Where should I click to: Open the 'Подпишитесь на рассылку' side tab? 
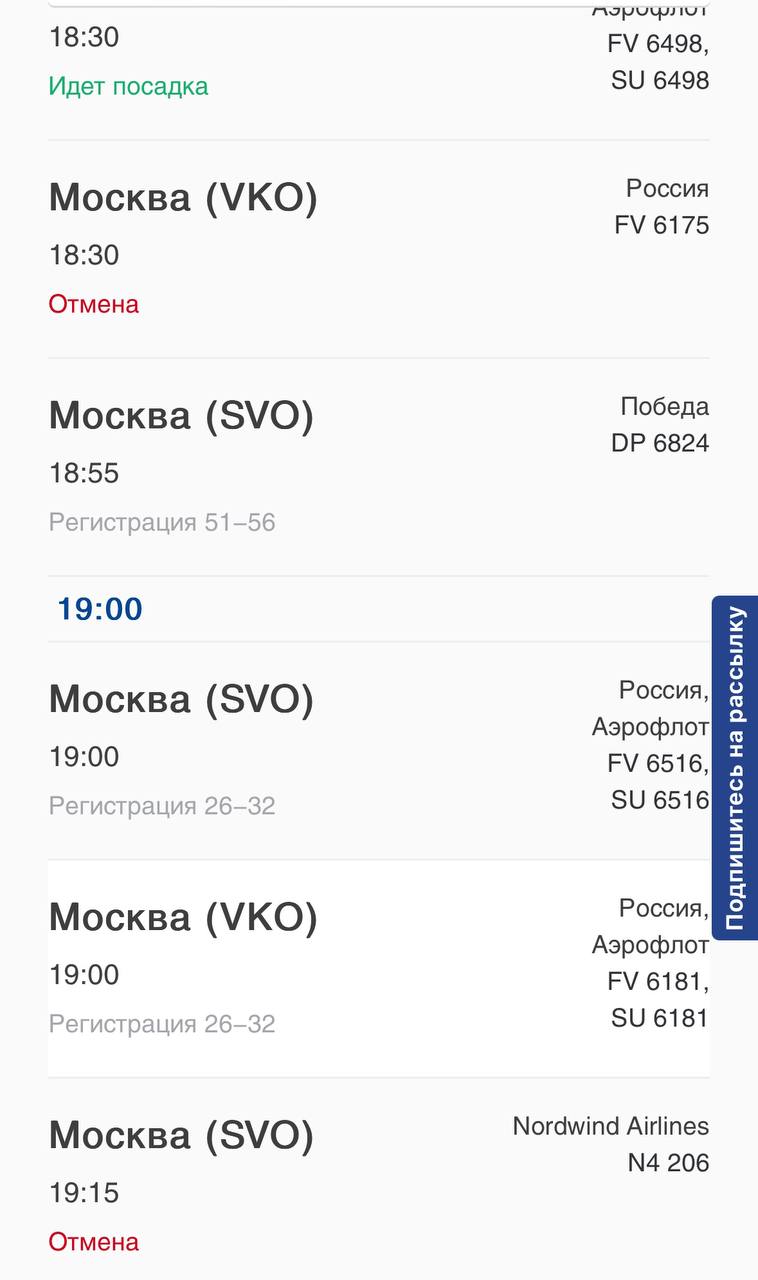735,768
